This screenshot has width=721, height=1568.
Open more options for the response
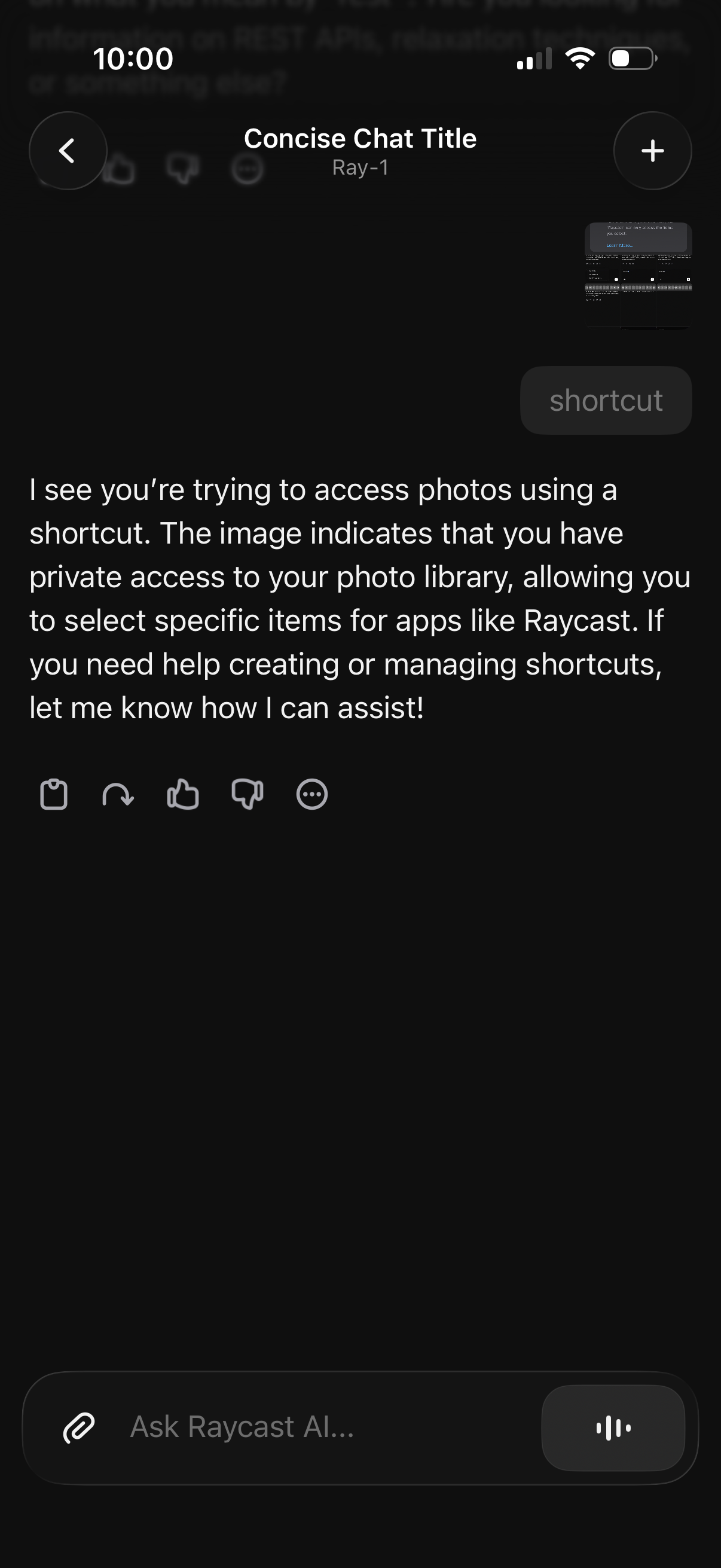coord(311,794)
